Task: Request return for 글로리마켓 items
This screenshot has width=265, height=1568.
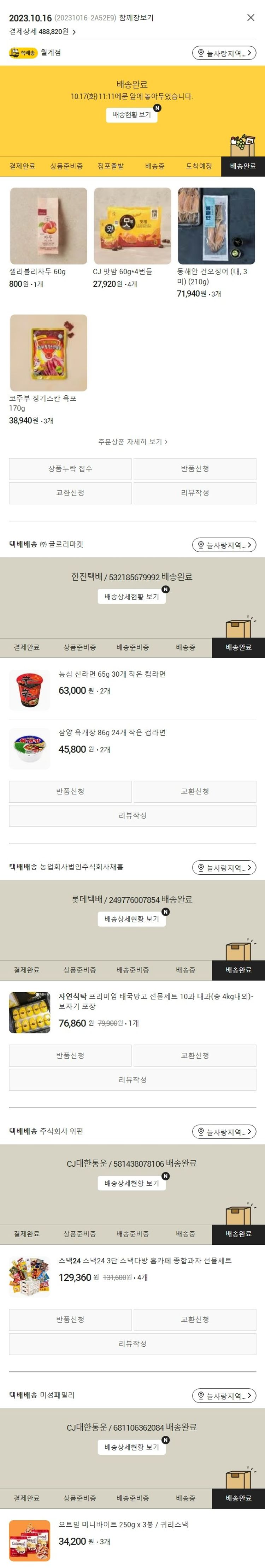Action: tap(70, 791)
